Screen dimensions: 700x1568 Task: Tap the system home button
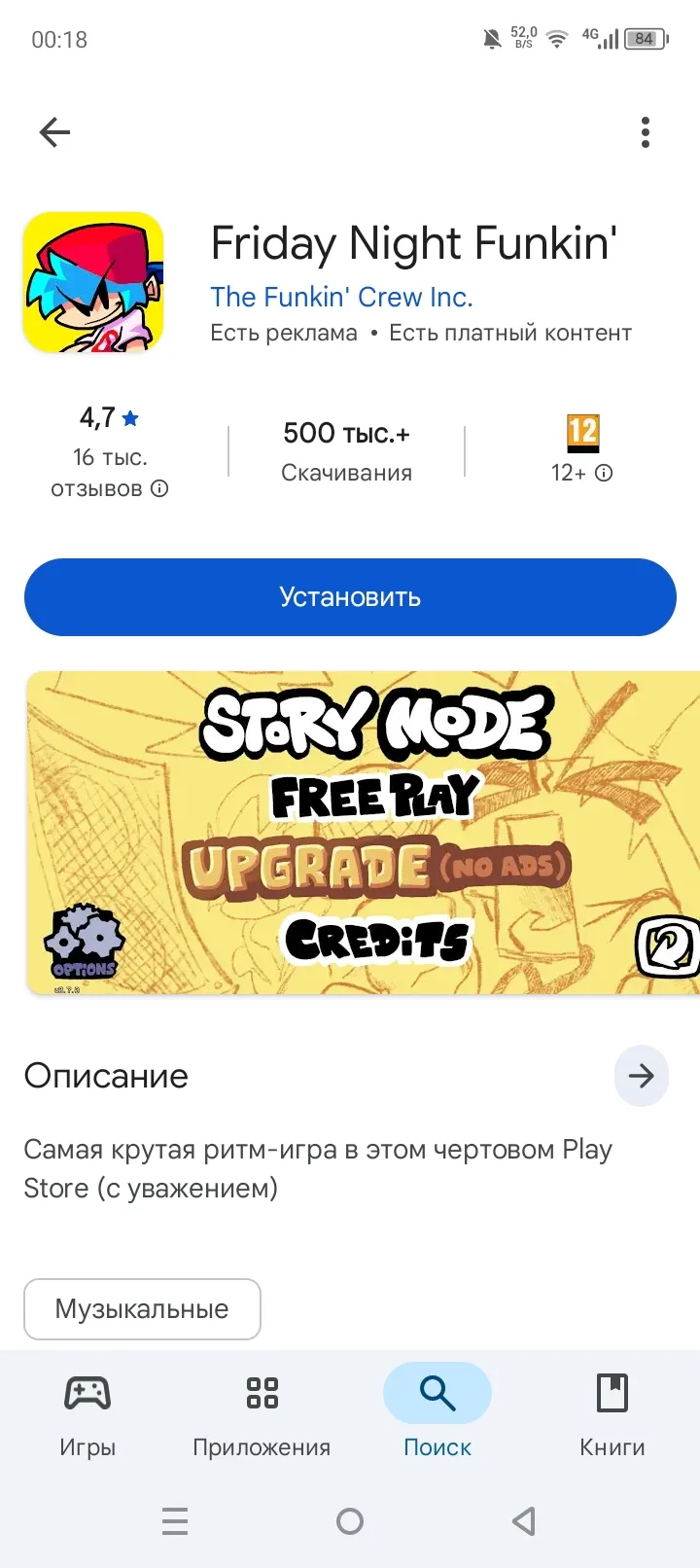point(350,1521)
